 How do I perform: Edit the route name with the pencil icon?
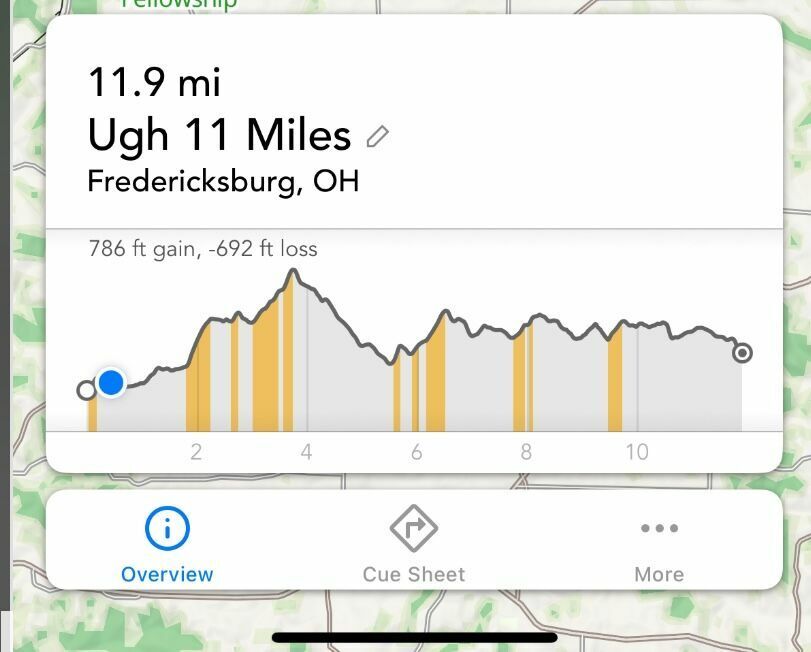click(377, 137)
